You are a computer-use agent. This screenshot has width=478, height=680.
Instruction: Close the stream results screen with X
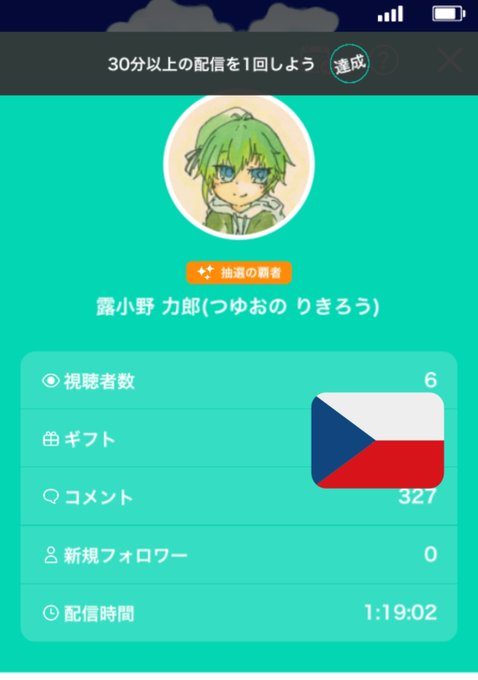tap(450, 60)
